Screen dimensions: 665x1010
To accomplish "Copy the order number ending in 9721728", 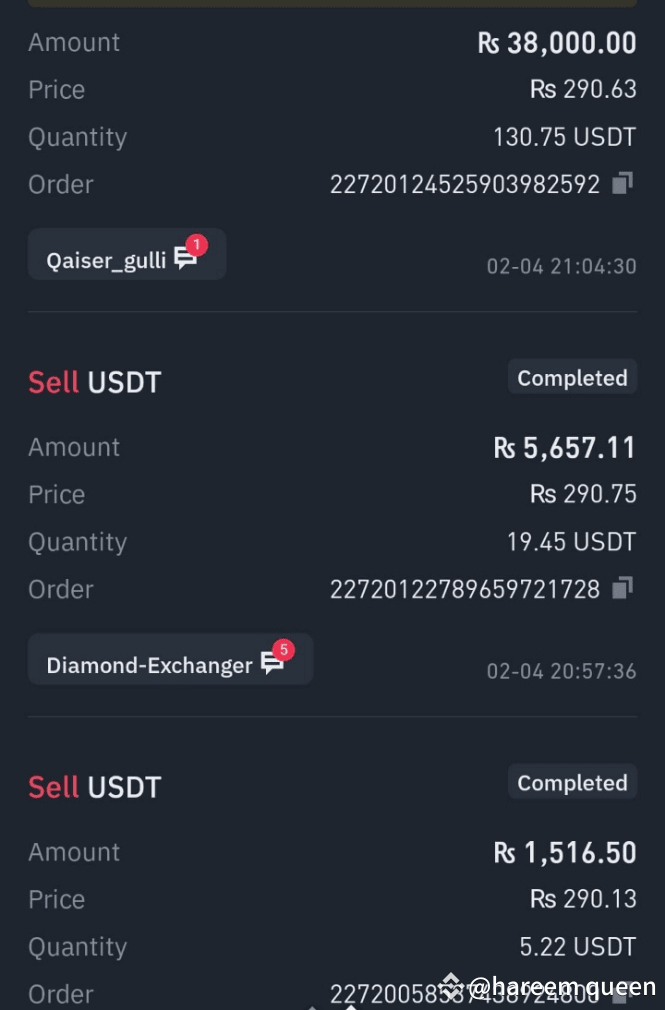I will coord(622,588).
